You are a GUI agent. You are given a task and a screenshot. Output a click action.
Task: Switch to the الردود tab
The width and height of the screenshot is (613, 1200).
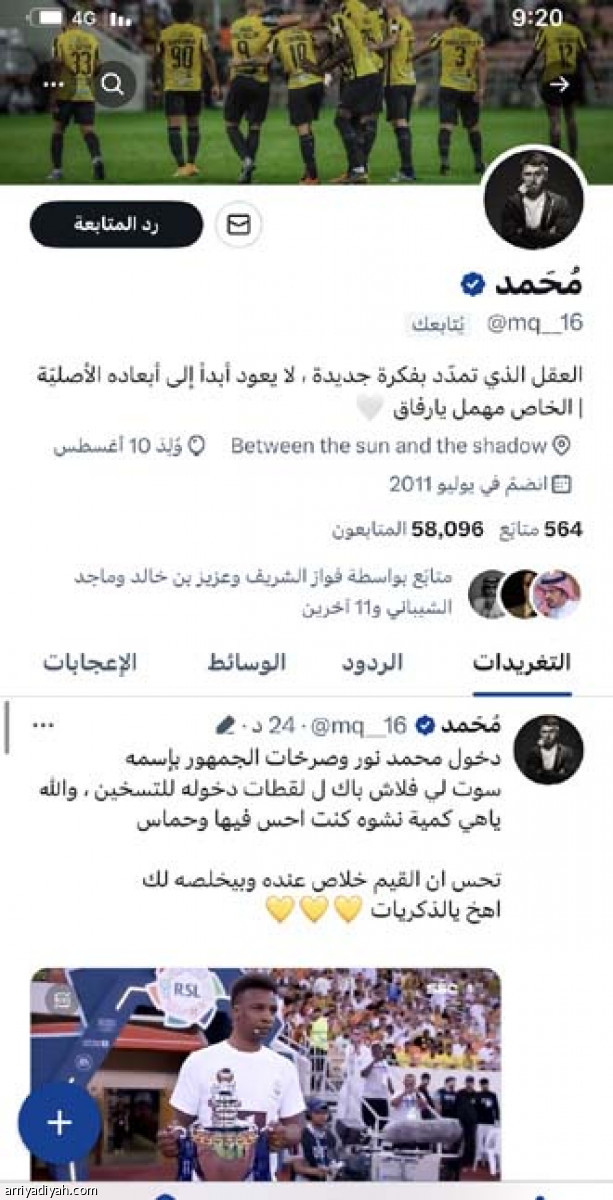tap(372, 662)
